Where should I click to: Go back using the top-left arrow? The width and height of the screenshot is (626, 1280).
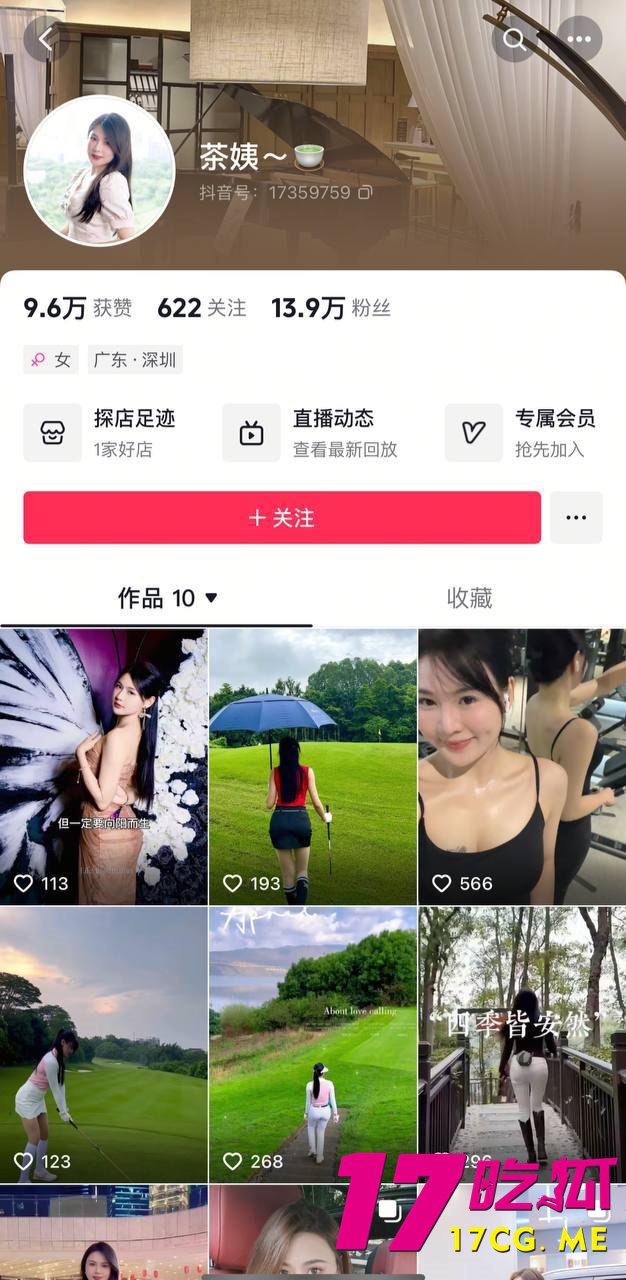(45, 40)
